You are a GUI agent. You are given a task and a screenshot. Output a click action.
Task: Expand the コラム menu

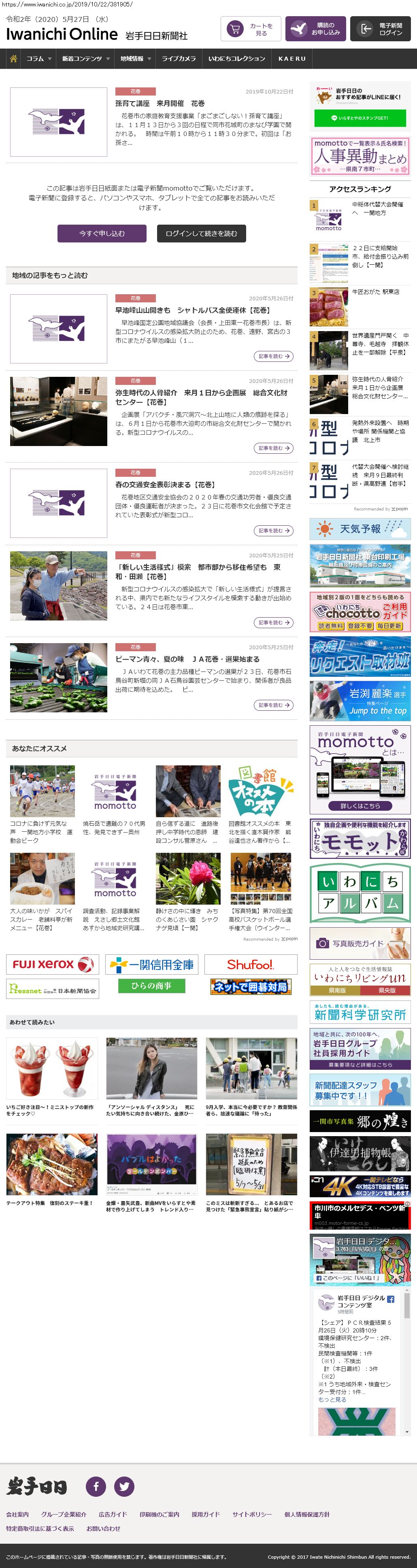(39, 59)
